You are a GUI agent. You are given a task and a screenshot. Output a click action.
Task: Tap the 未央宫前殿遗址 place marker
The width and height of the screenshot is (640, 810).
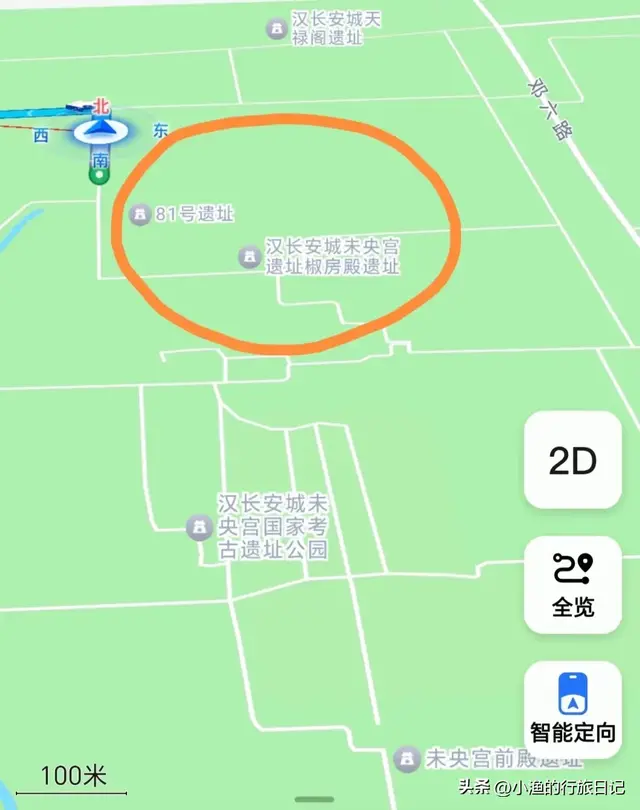pos(407,759)
